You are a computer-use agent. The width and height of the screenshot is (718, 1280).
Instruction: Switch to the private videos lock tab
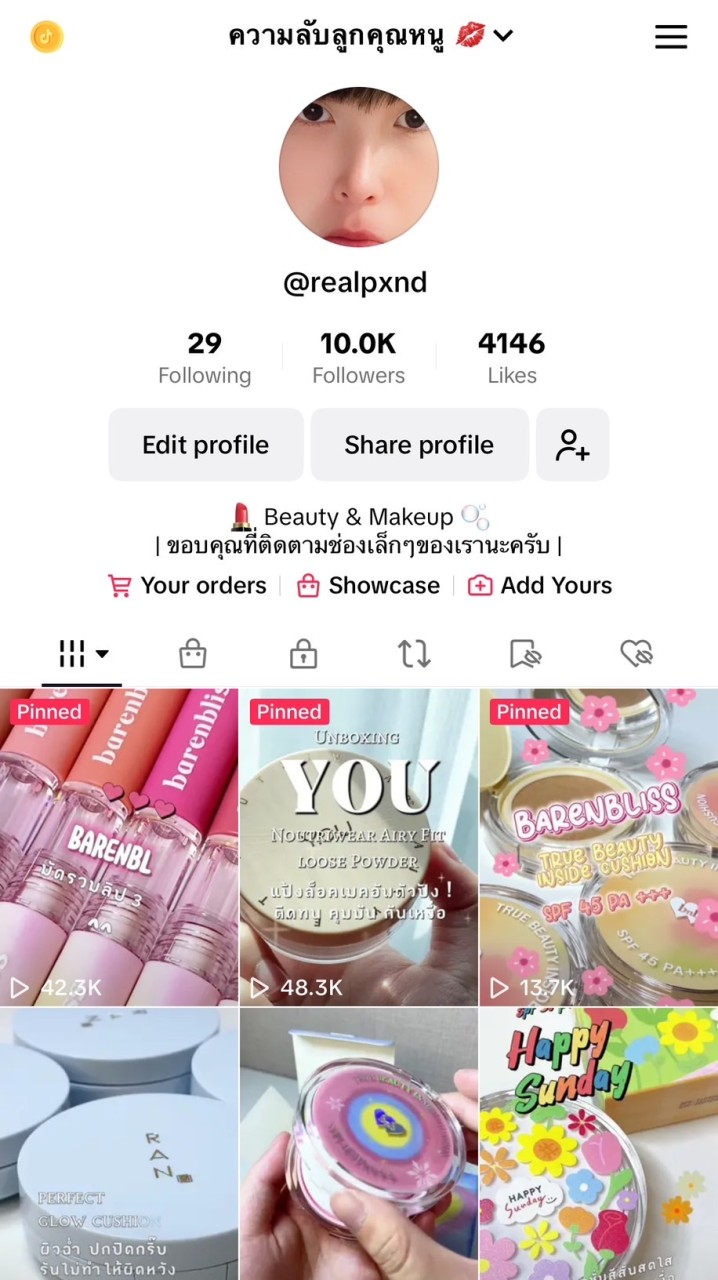303,655
